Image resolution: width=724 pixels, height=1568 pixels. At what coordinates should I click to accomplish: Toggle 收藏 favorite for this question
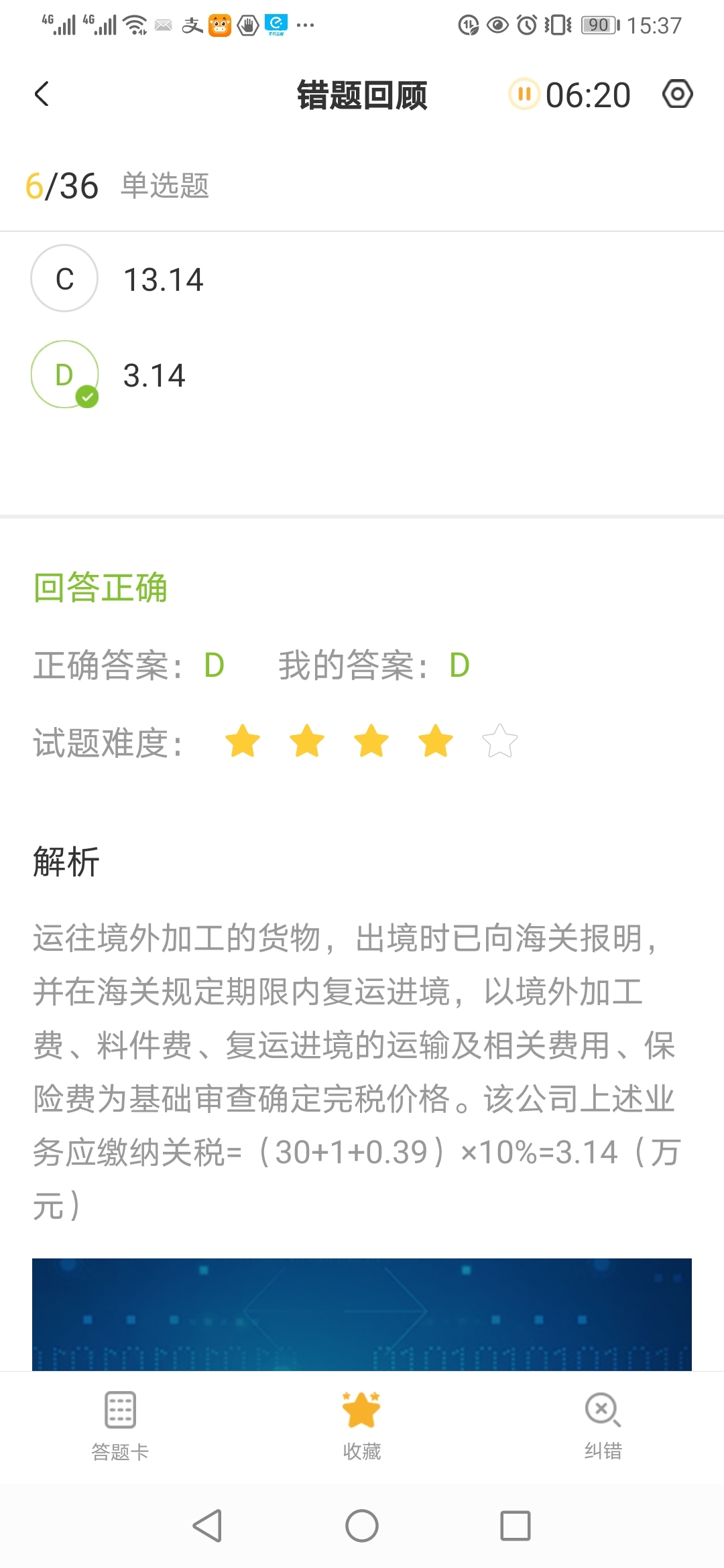(361, 1425)
